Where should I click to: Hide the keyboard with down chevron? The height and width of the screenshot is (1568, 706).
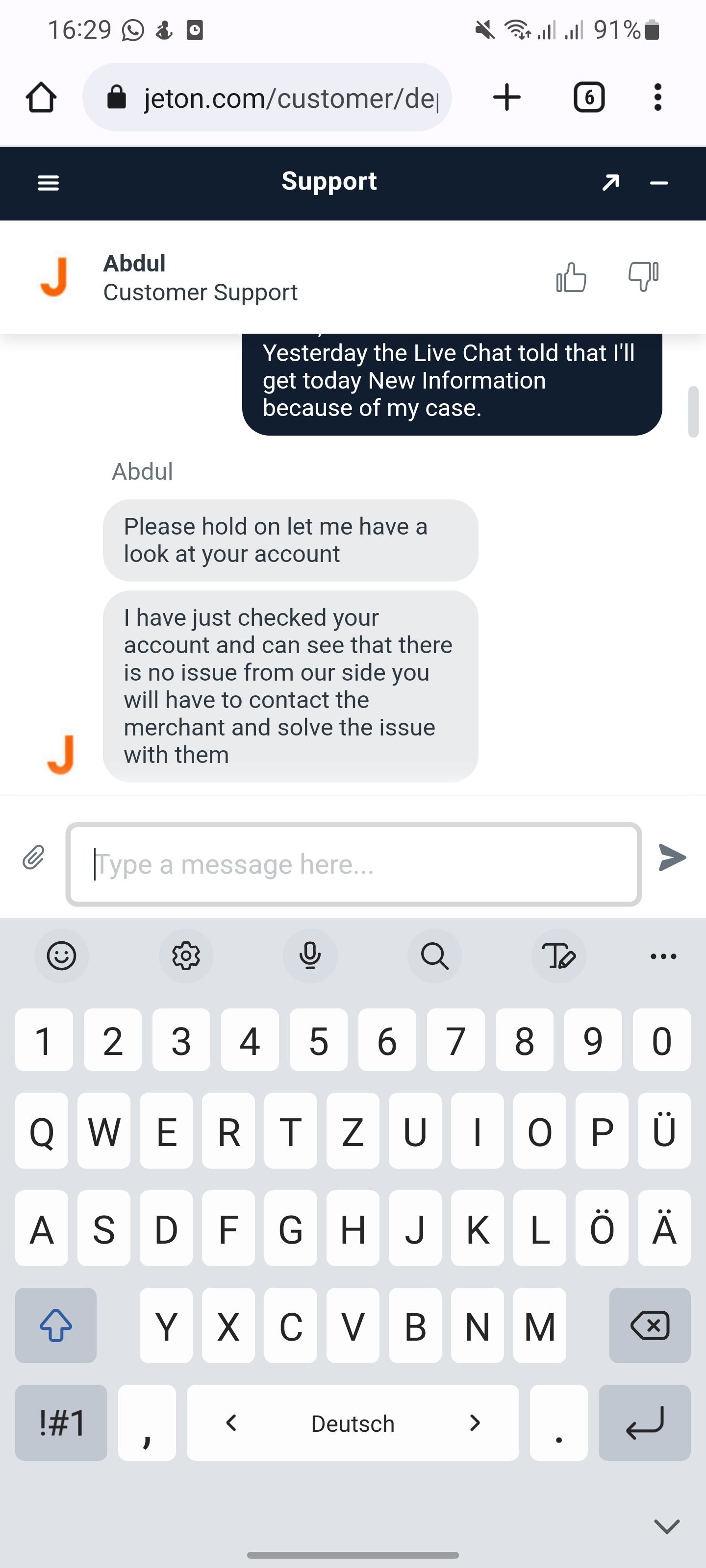point(666,1526)
